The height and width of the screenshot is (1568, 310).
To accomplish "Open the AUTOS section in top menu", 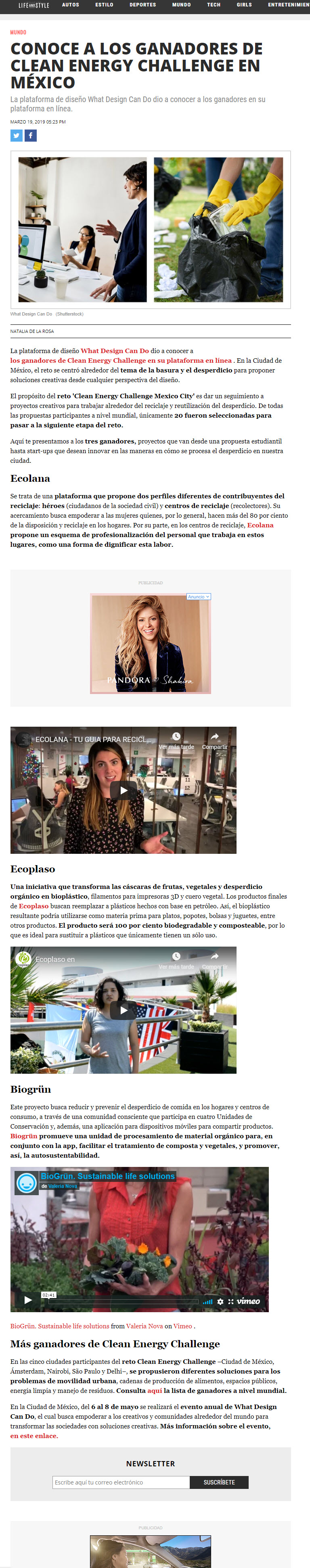I will [x=70, y=5].
